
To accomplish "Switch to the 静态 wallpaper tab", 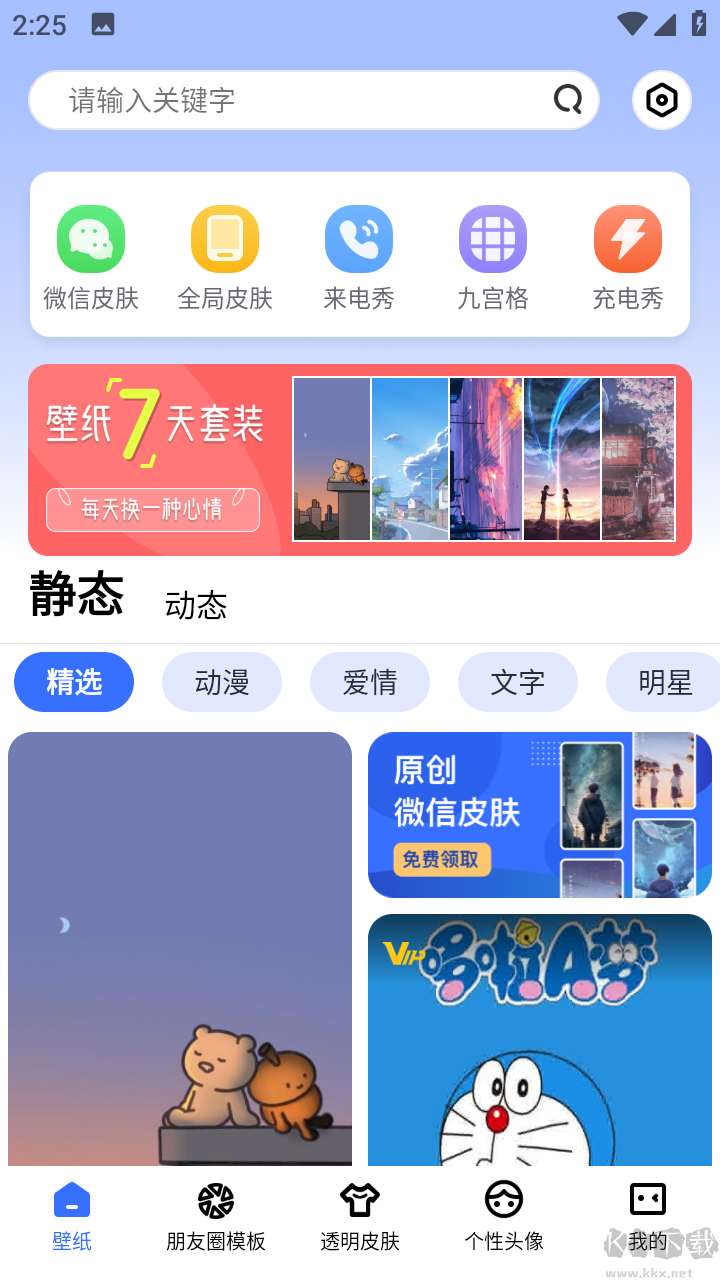I will (x=77, y=595).
